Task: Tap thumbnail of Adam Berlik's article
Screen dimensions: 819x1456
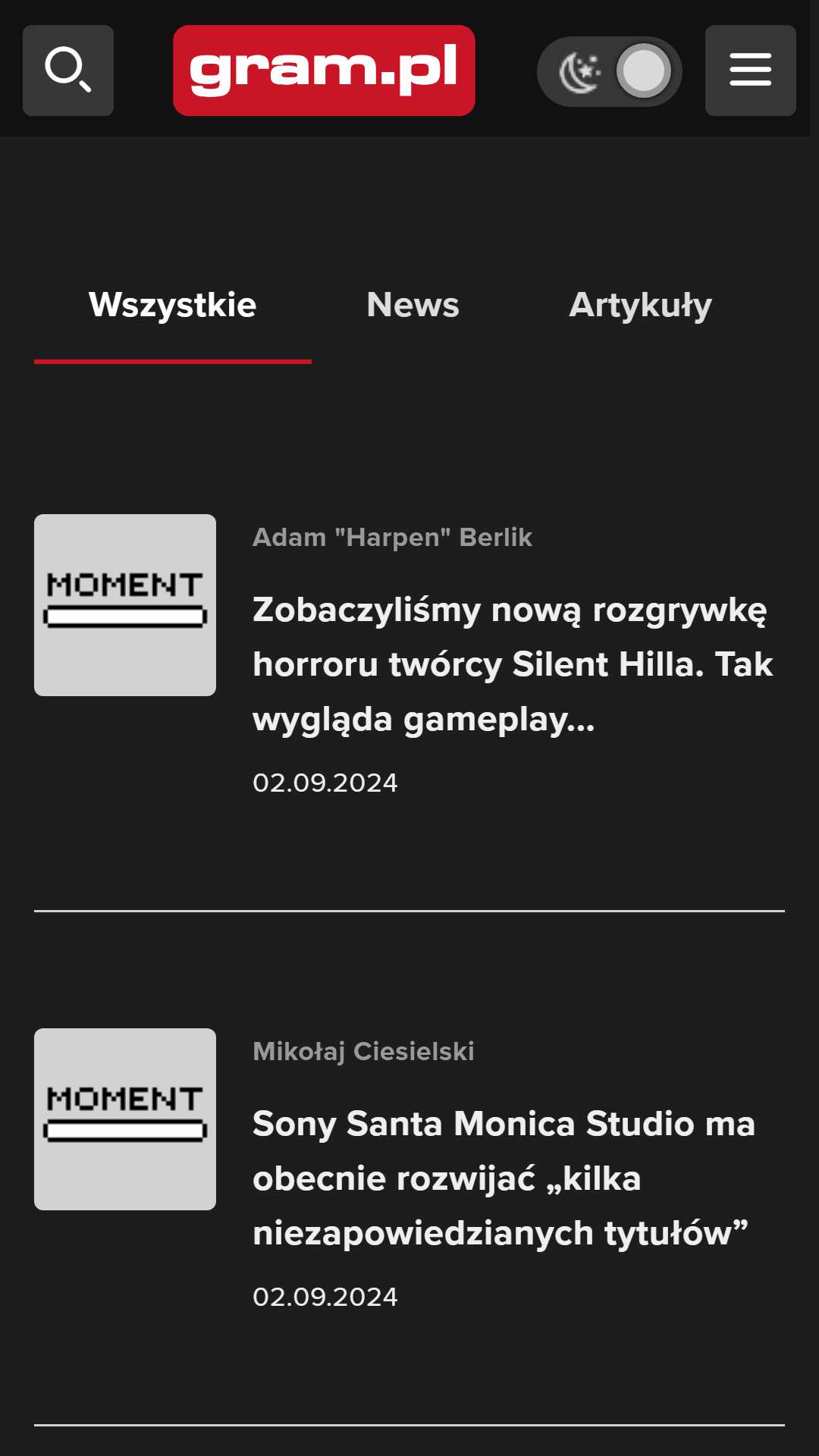Action: (125, 605)
